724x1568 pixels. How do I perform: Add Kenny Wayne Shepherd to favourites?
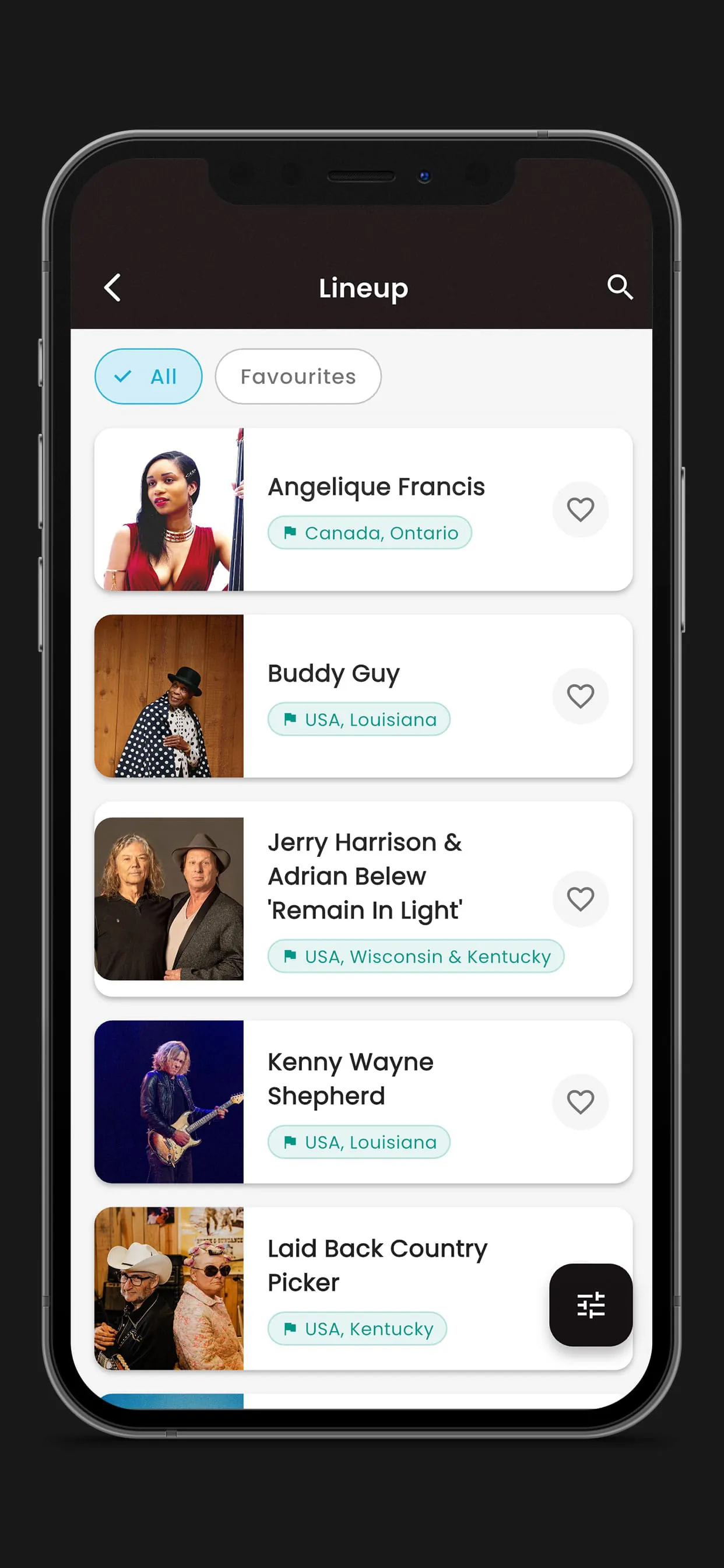(x=580, y=1101)
